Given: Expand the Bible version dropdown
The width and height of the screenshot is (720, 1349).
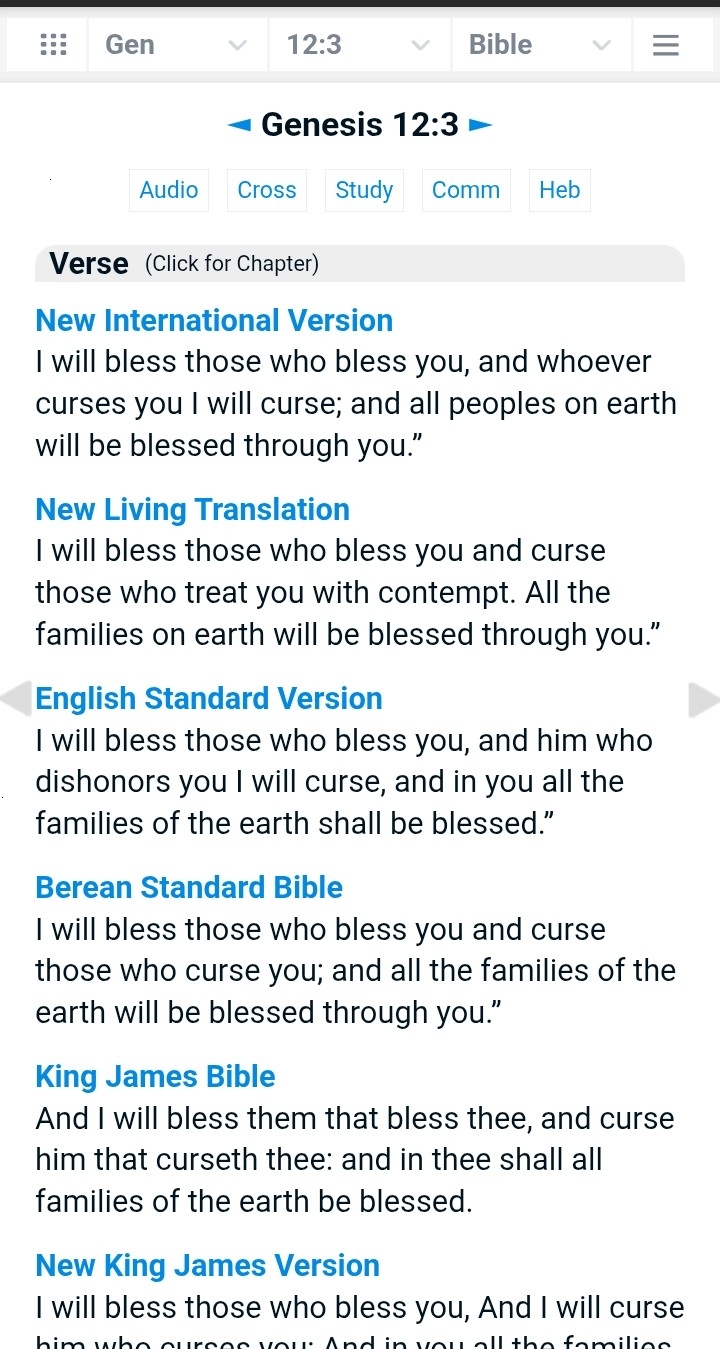Looking at the screenshot, I should pyautogui.click(x=541, y=45).
